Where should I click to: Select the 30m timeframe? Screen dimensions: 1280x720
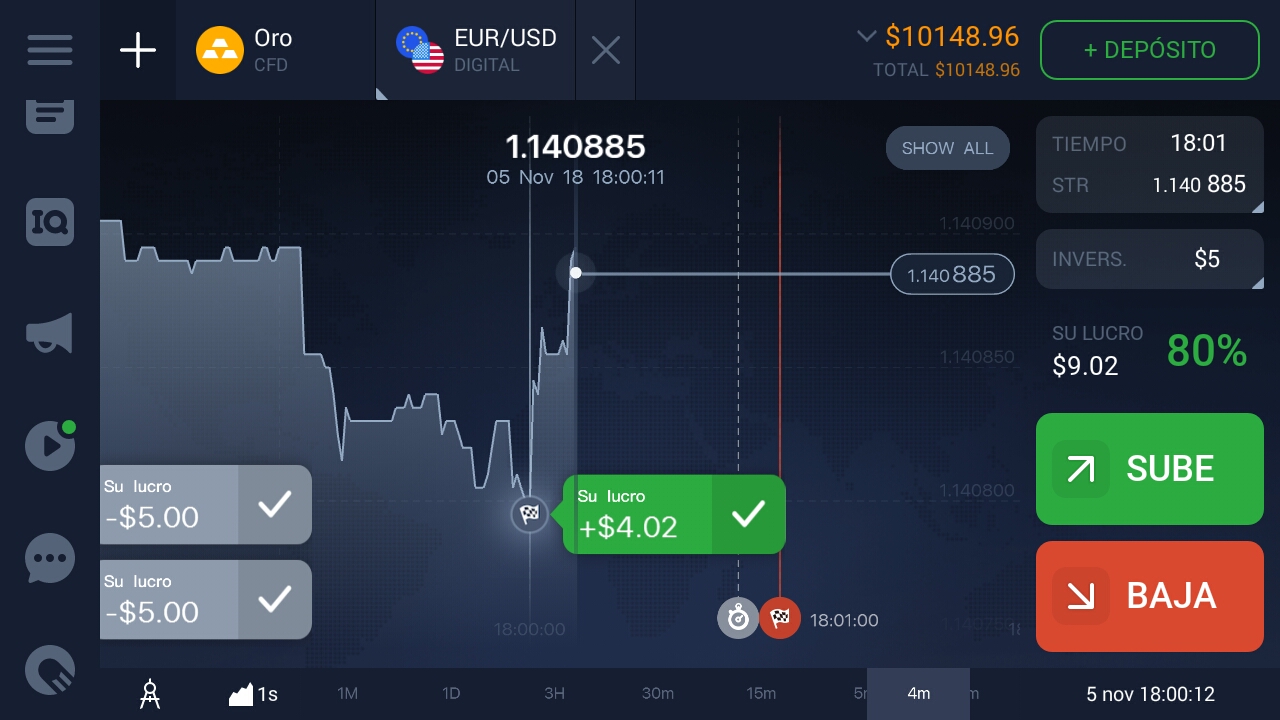658,694
